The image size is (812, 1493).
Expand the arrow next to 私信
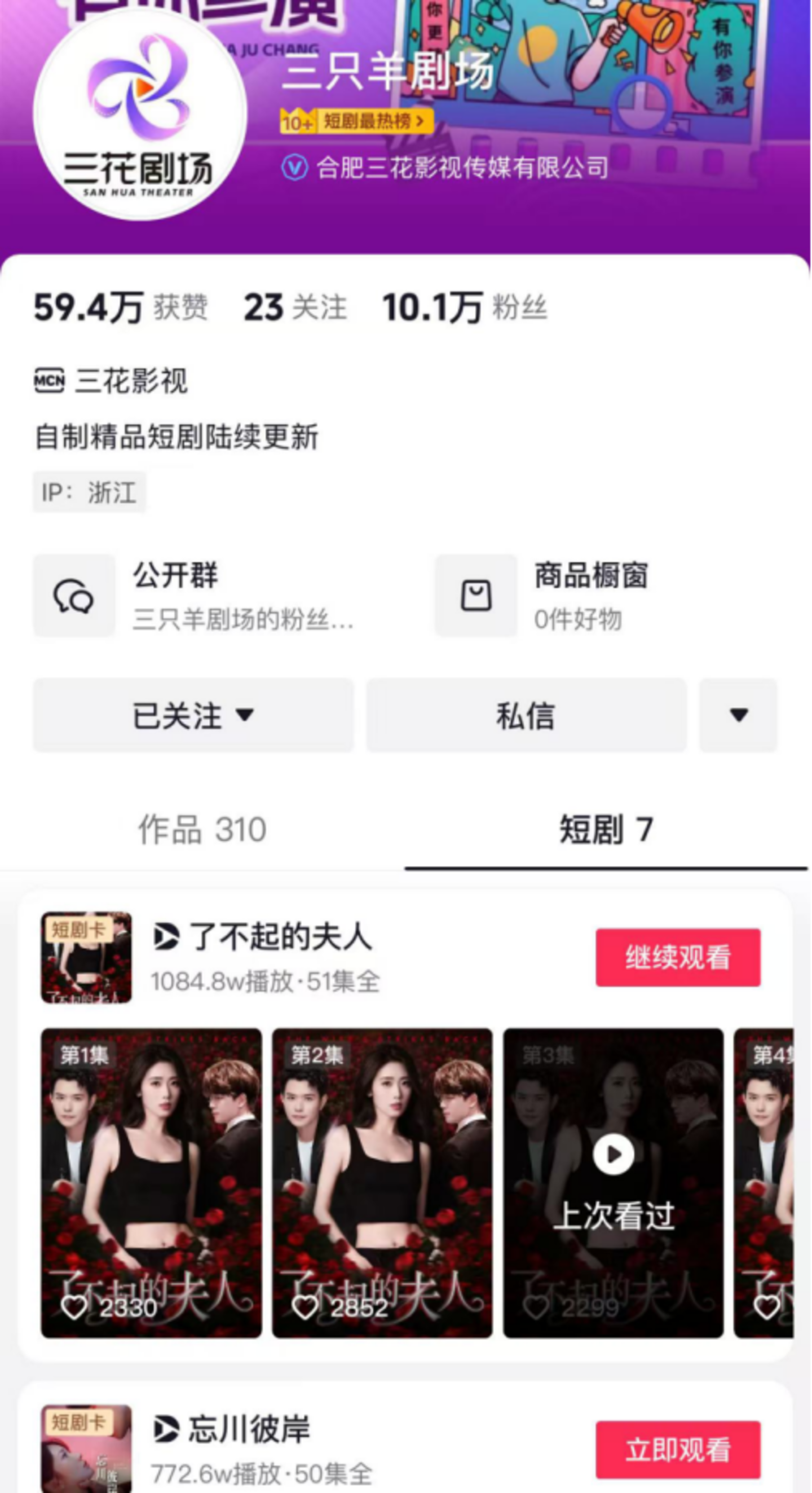point(738,715)
